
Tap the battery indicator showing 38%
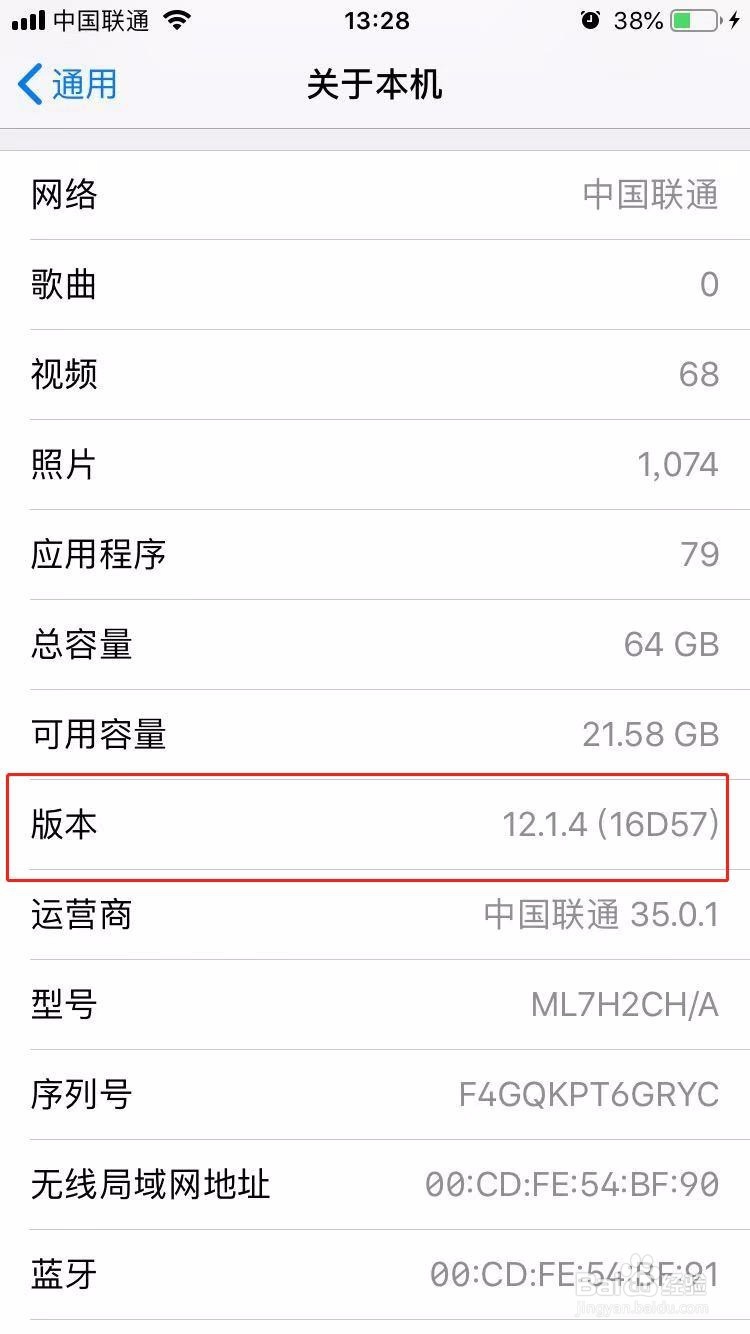(x=692, y=19)
